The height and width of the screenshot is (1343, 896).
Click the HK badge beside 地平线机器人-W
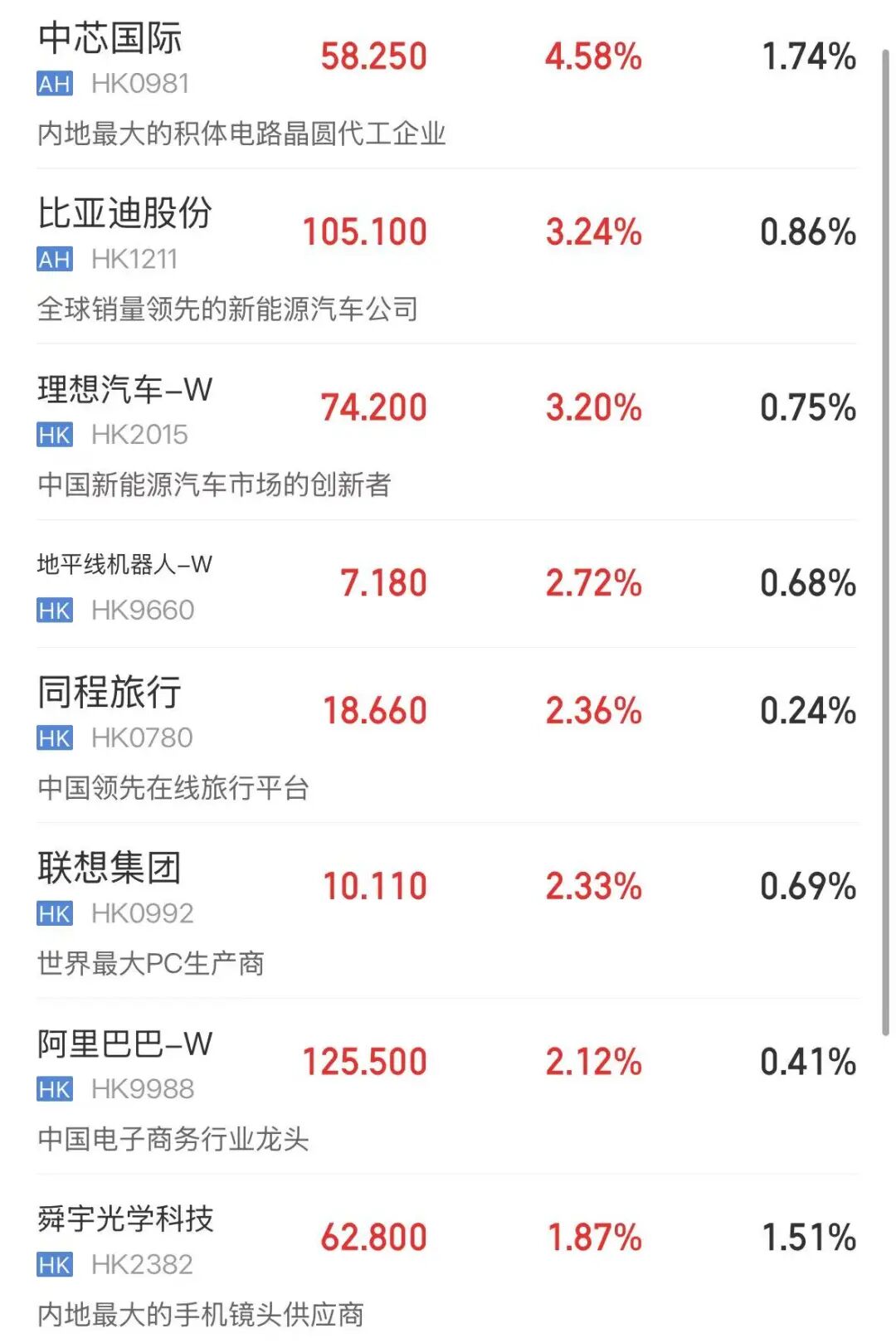tap(53, 611)
